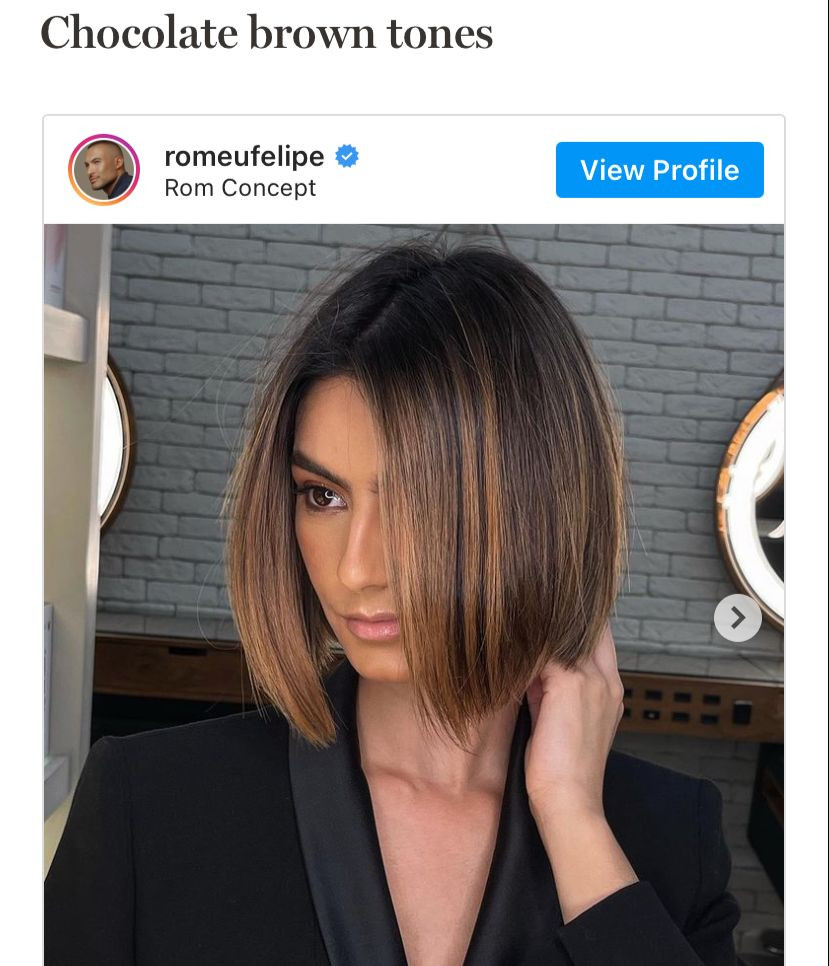Open the romeufelipe username link
The image size is (829, 966).
click(x=244, y=157)
